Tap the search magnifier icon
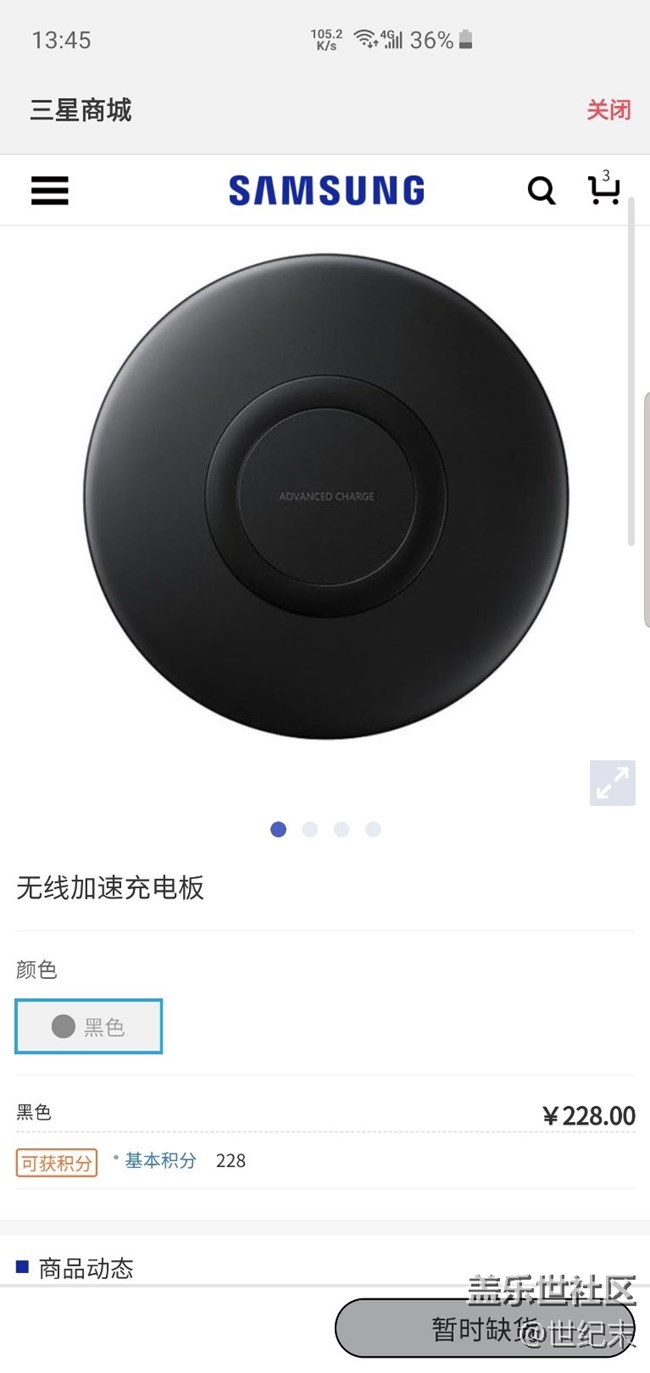Image resolution: width=650 pixels, height=1373 pixels. pyautogui.click(x=541, y=190)
